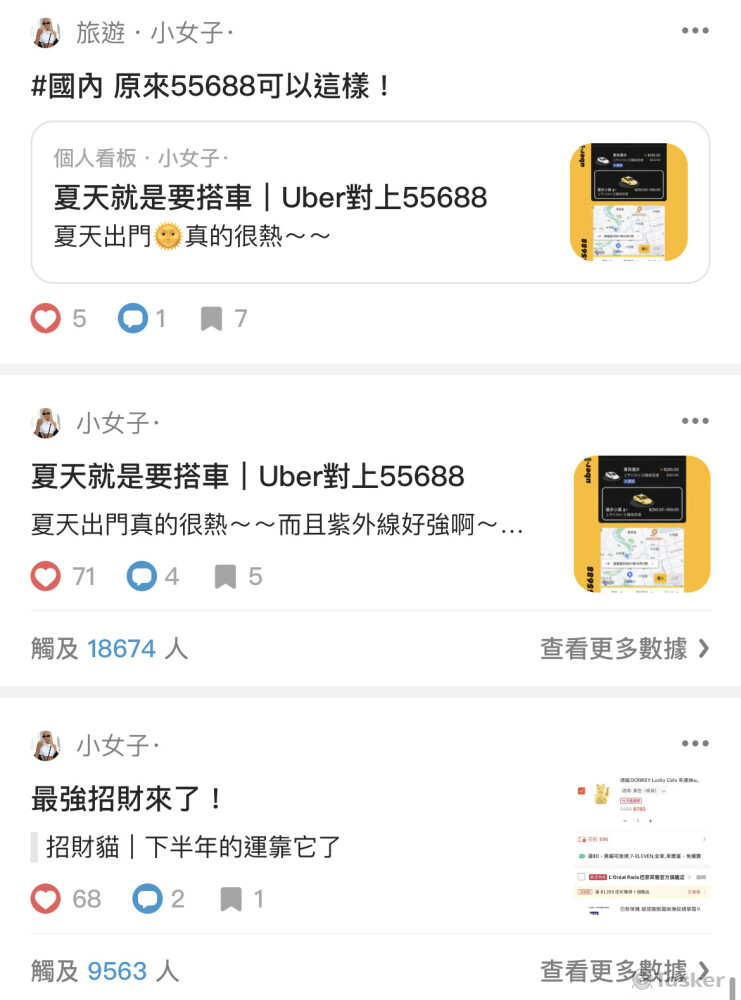View the 4 comments on the Uber post
The image size is (741, 1000).
[141, 576]
